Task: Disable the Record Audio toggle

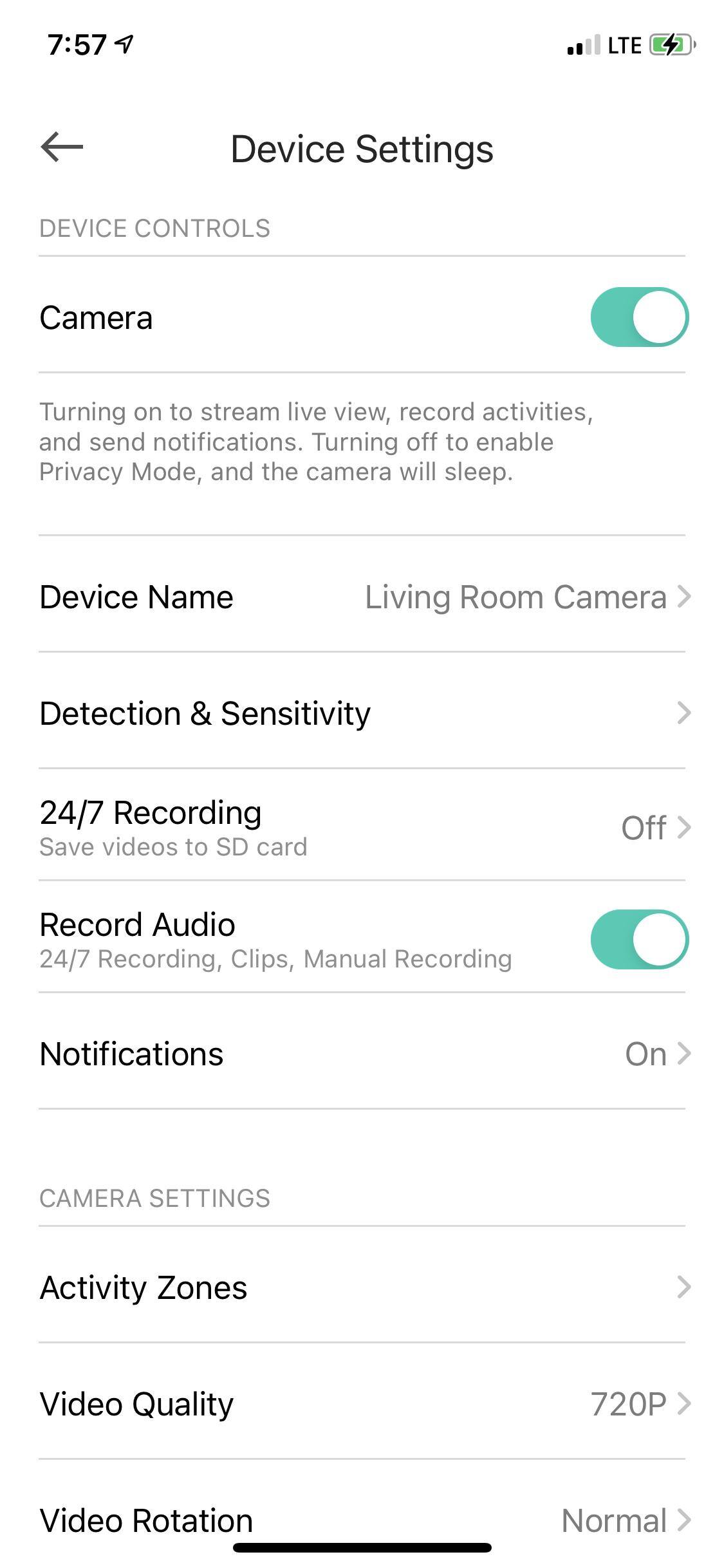Action: (639, 939)
